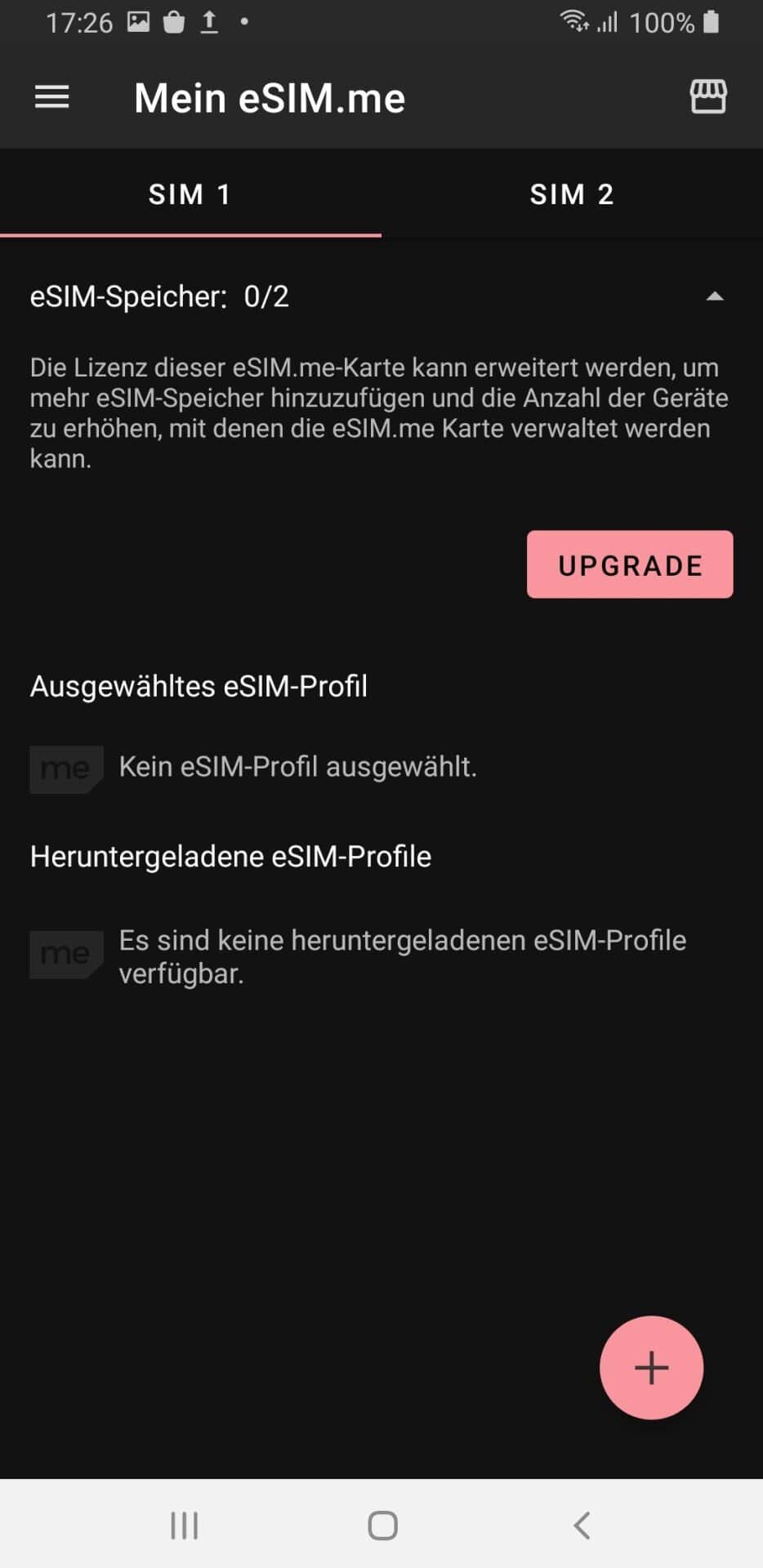Open the eSIM.me store icon
The height and width of the screenshot is (1568, 763).
[x=708, y=96]
